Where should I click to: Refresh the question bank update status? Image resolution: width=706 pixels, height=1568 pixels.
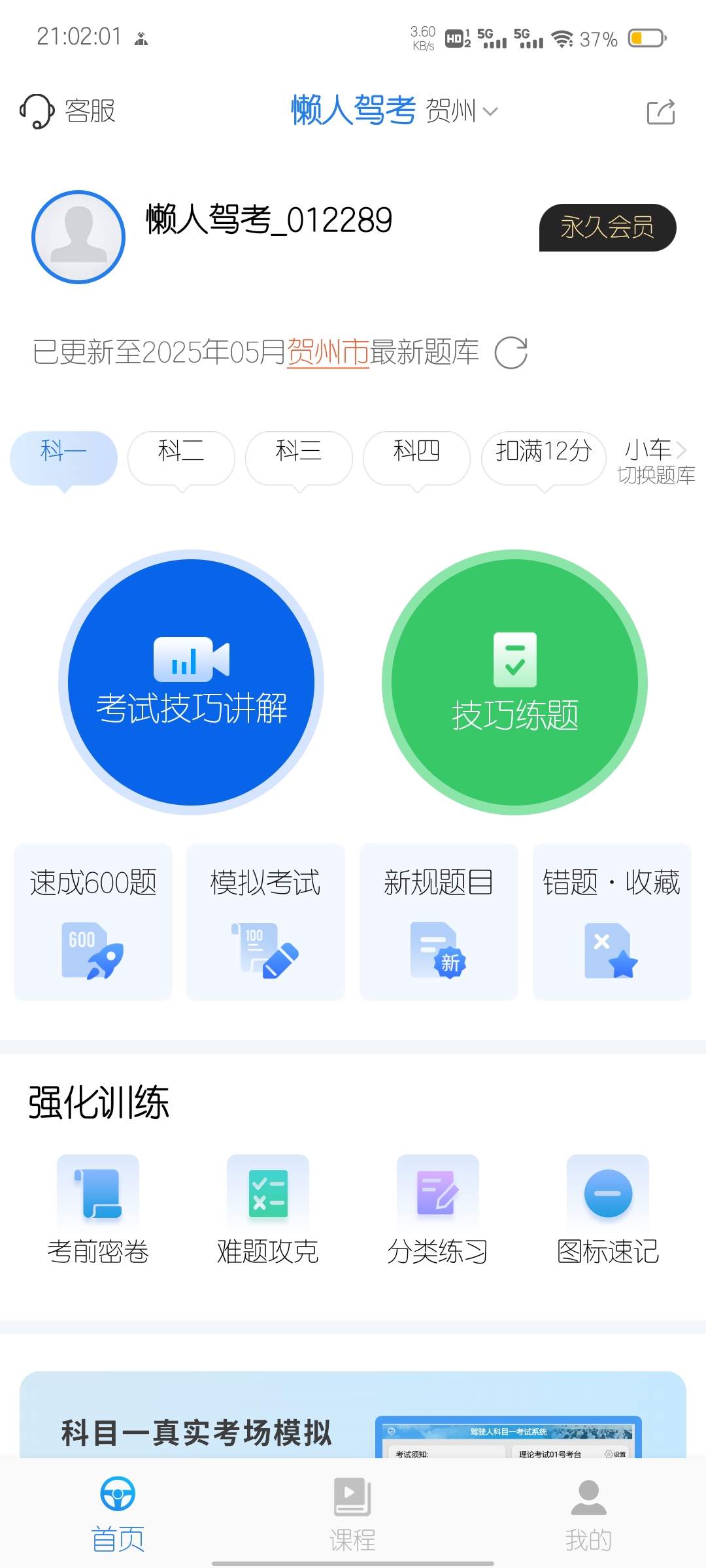tap(511, 351)
